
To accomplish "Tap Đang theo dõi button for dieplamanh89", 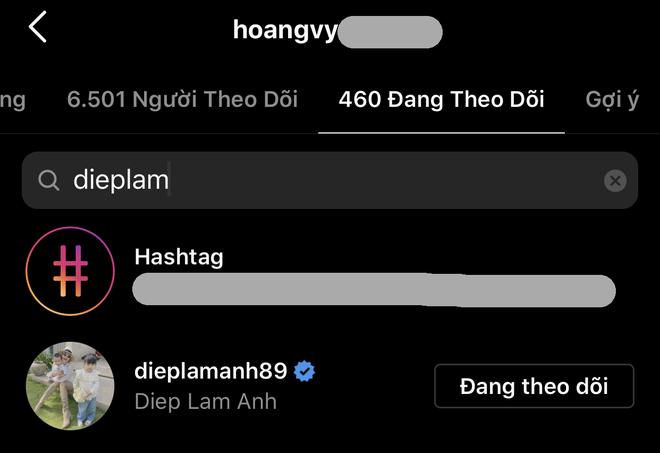I will pos(534,386).
